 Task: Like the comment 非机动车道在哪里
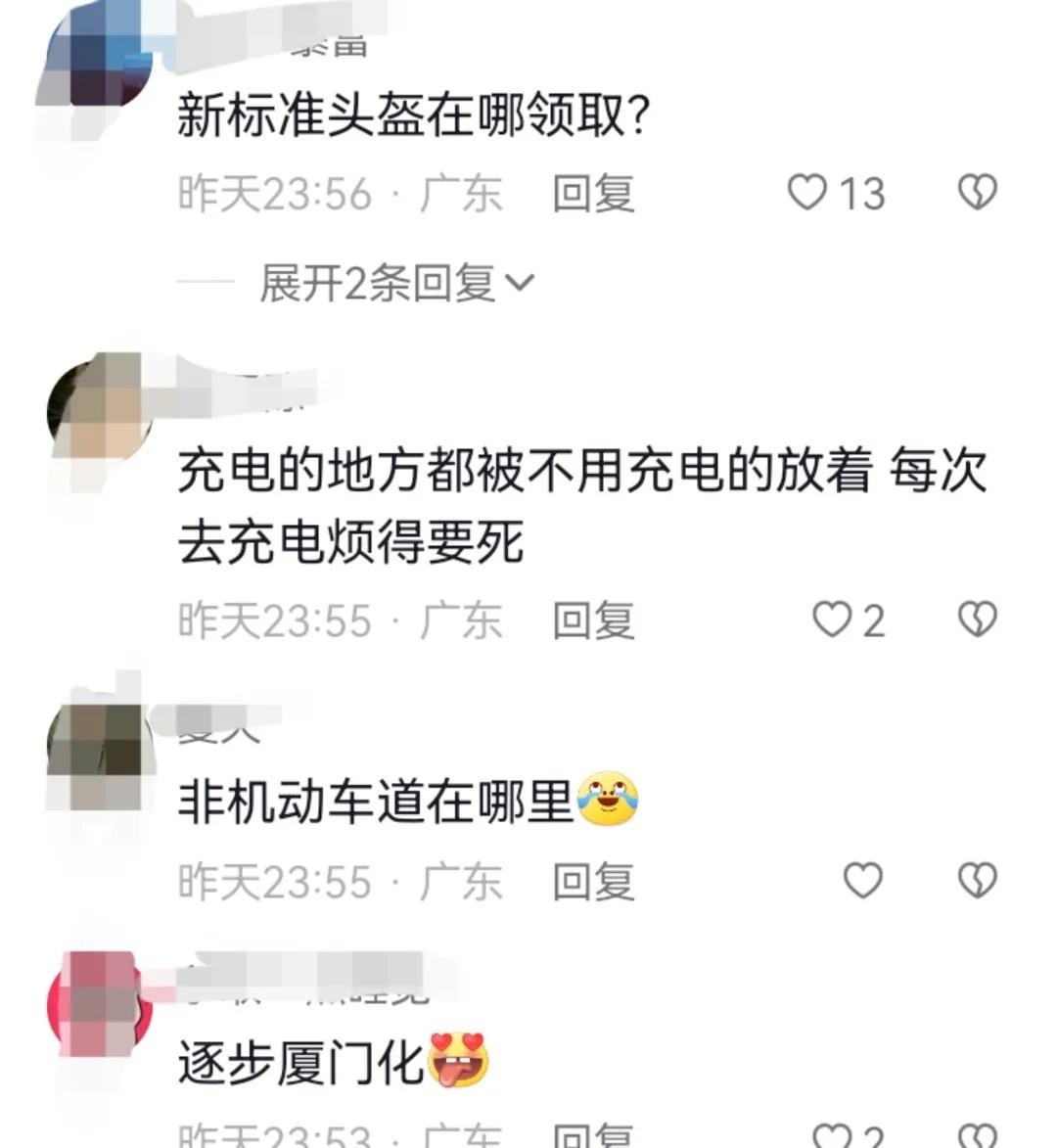[x=862, y=880]
